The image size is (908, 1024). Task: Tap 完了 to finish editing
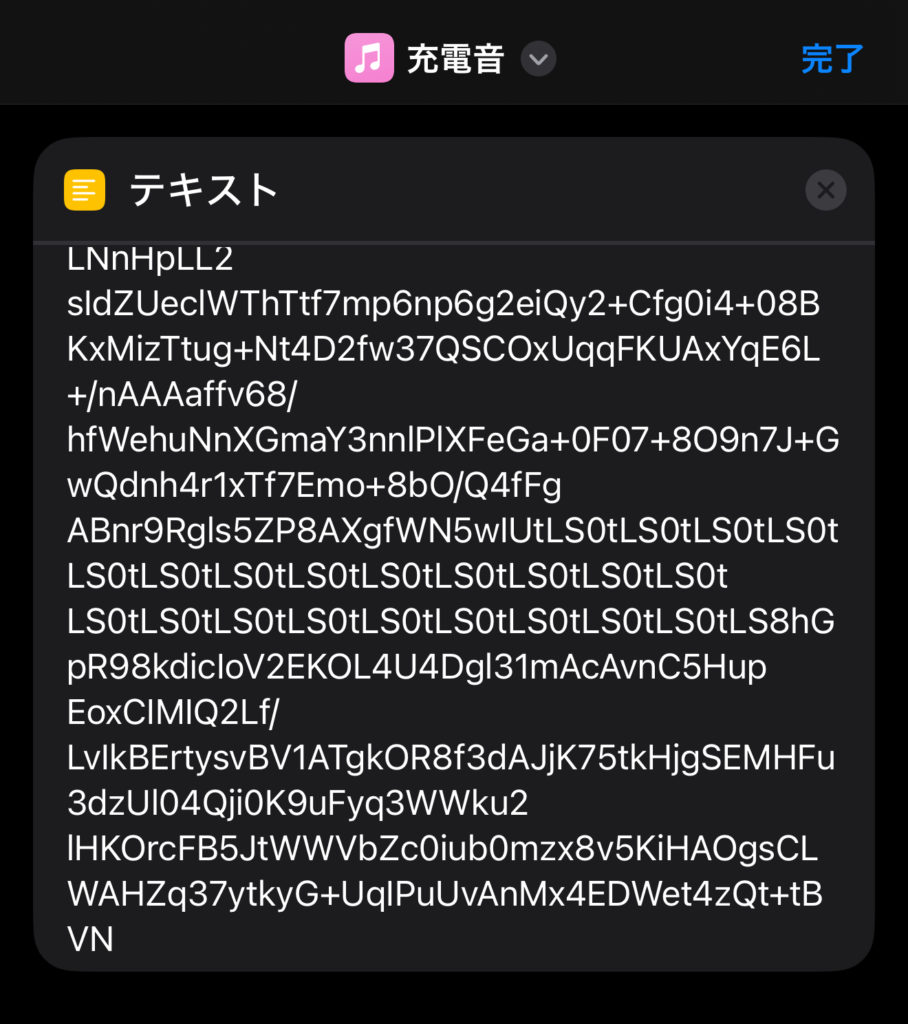pyautogui.click(x=832, y=59)
